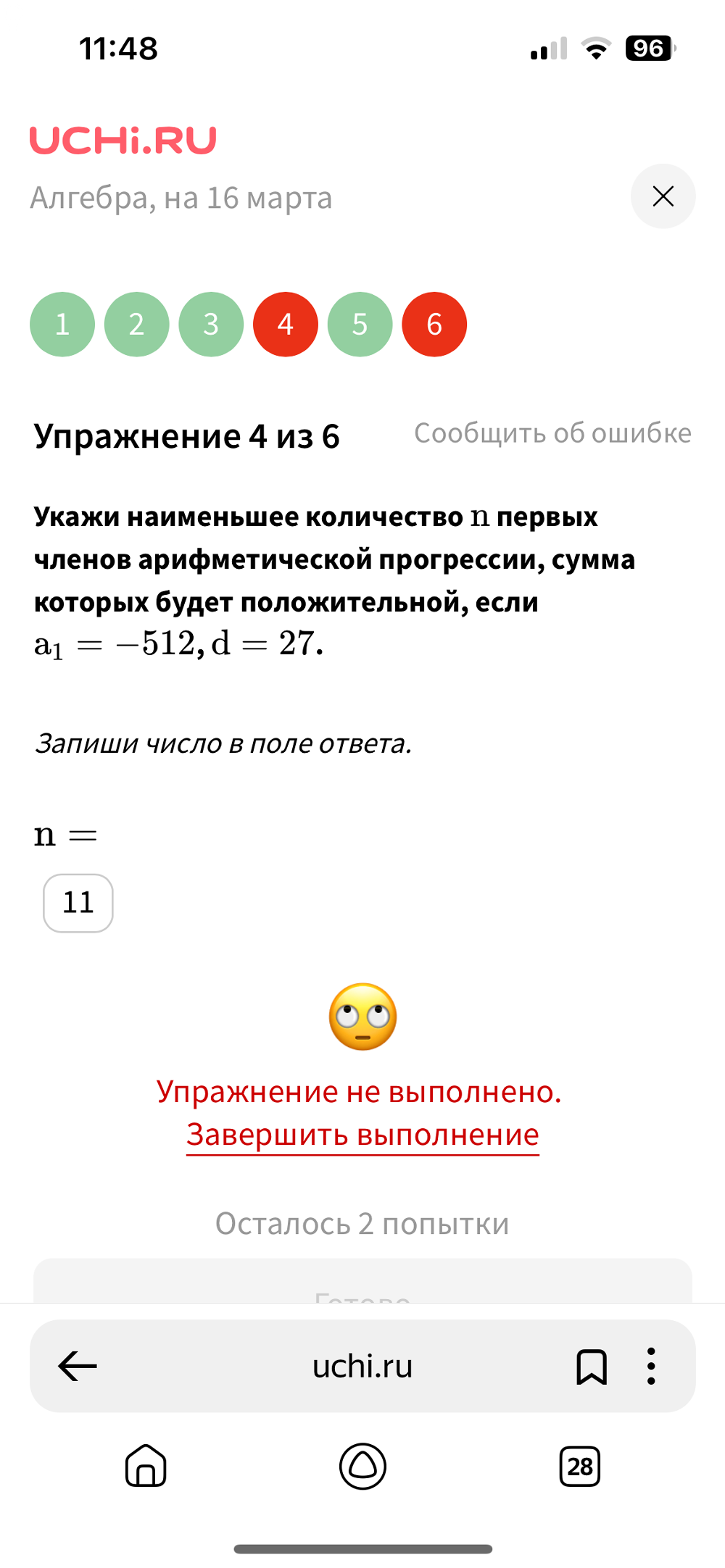Open browser three-dot menu
This screenshot has width=725, height=1568.
pos(651,1367)
